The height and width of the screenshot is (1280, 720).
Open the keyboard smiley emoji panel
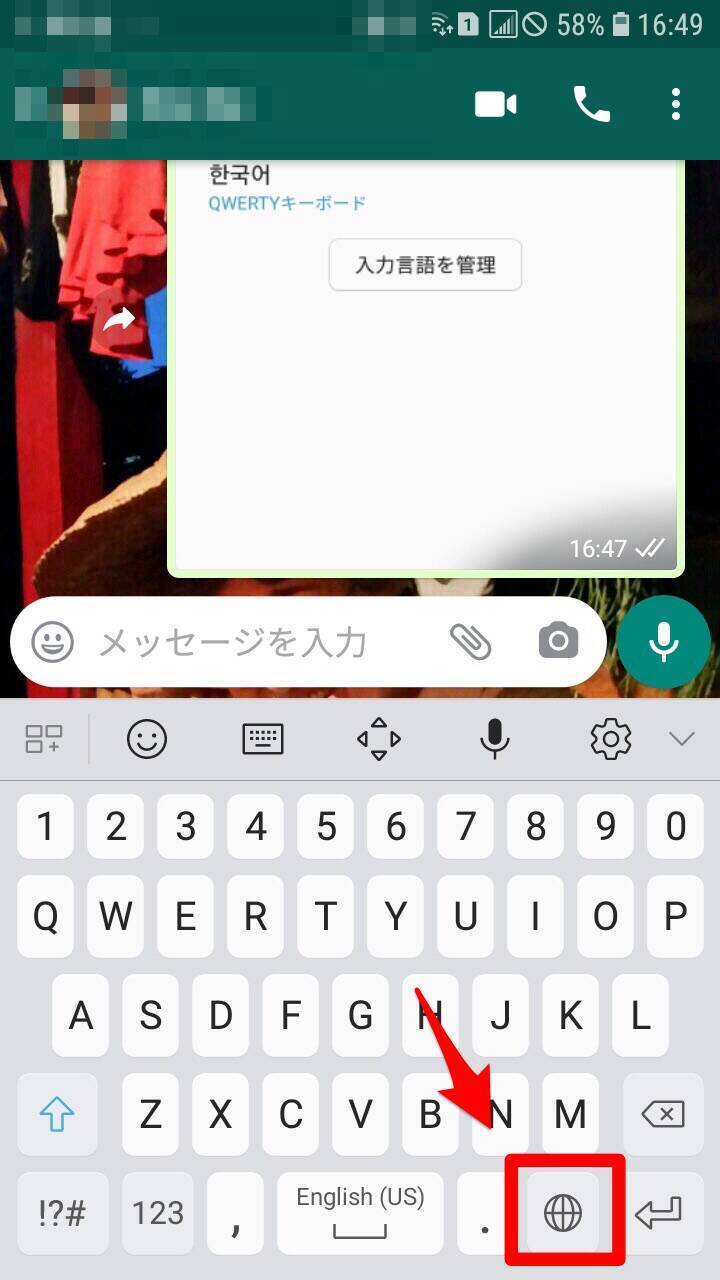(x=146, y=739)
